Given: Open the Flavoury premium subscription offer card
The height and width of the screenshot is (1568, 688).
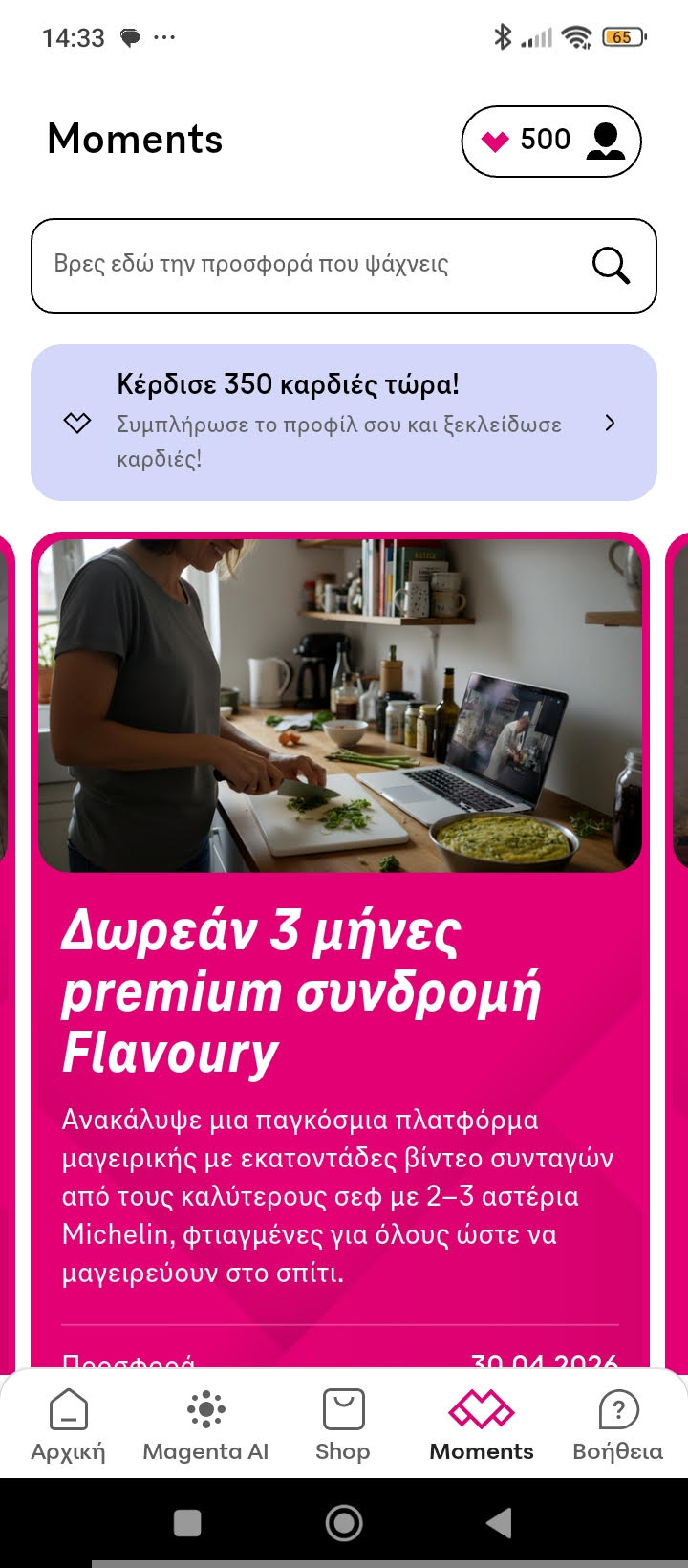Looking at the screenshot, I should point(340,956).
